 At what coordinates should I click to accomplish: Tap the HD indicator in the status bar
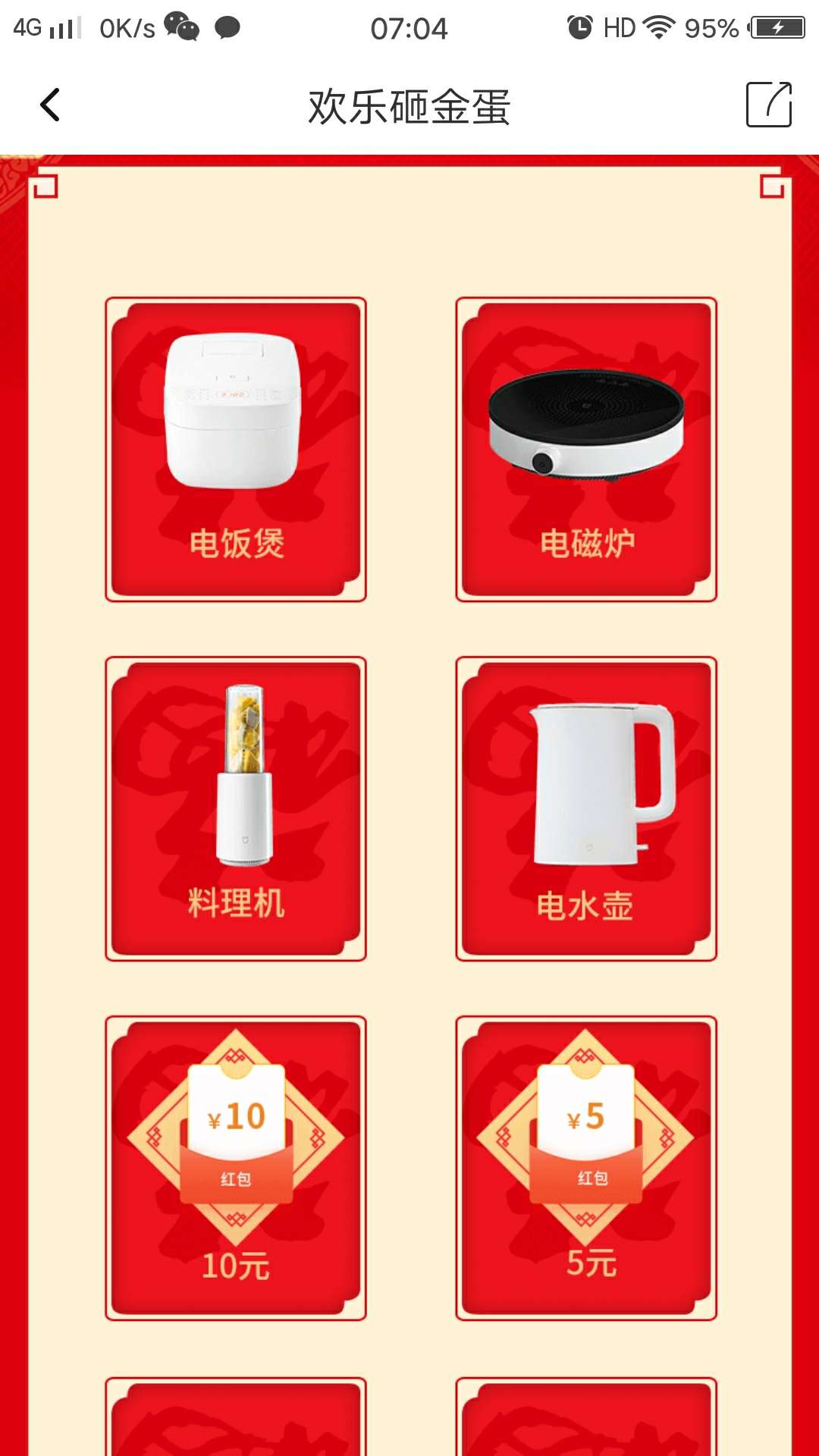point(619,29)
